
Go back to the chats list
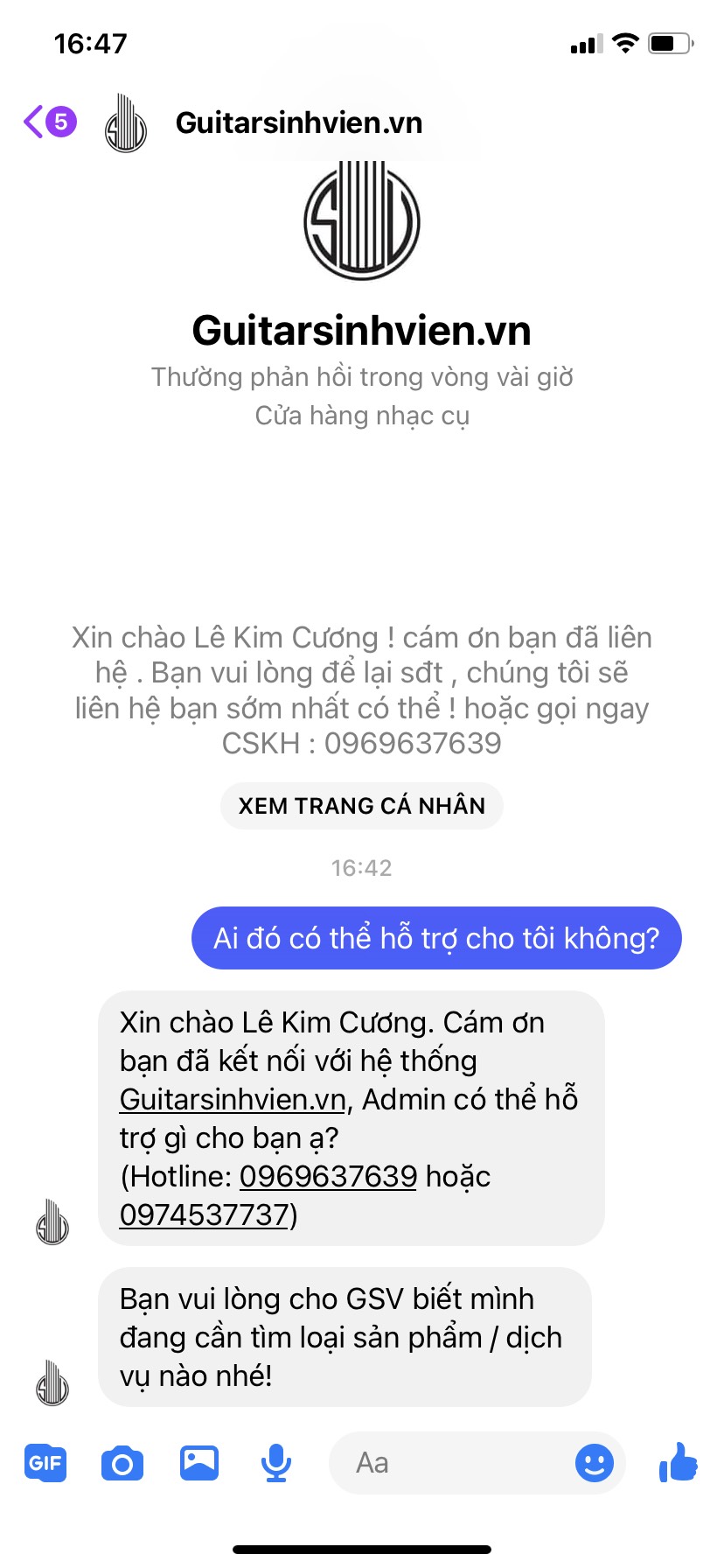click(x=36, y=122)
